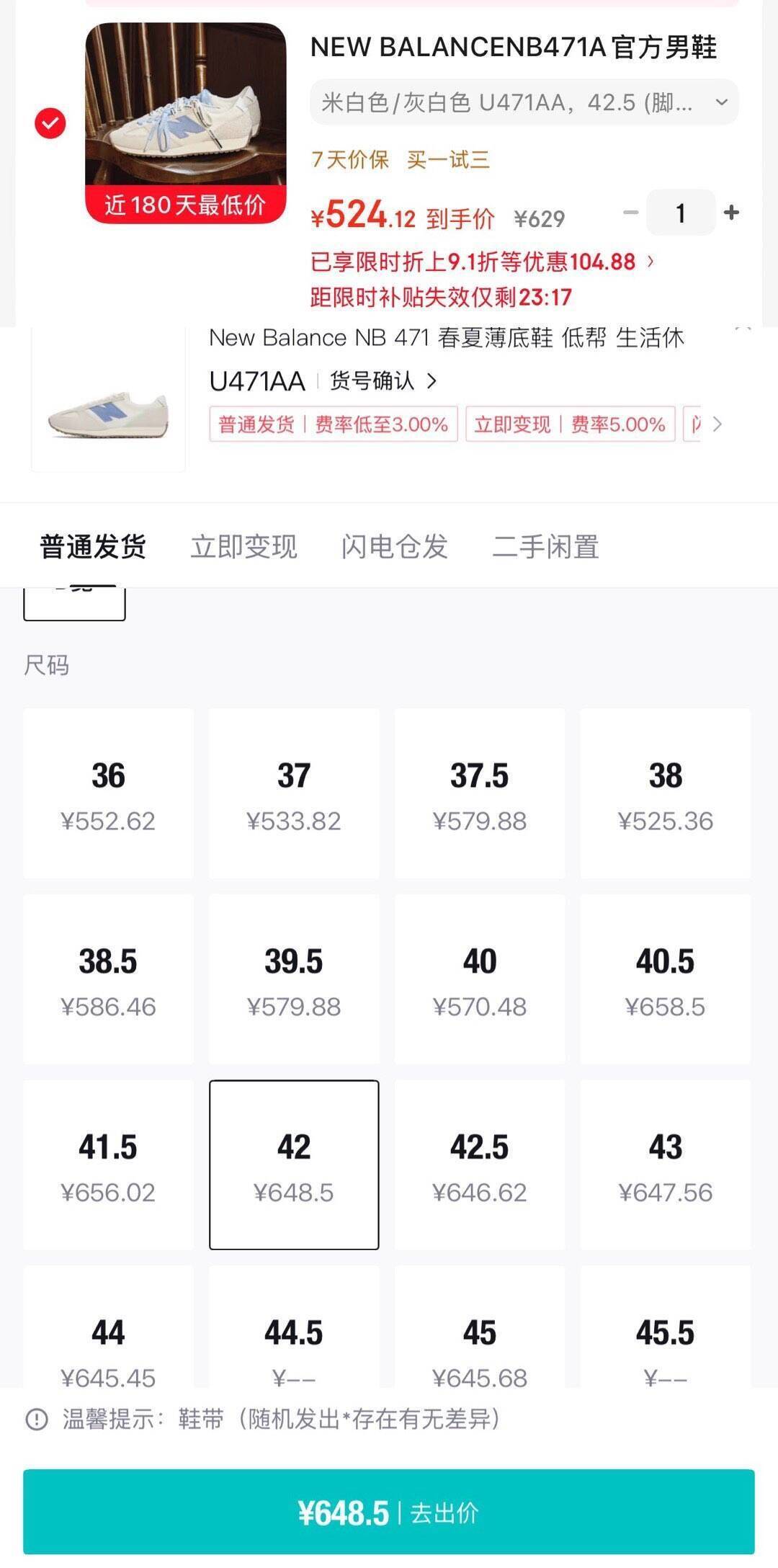Decrease the cart quantity with the minus button

[630, 213]
